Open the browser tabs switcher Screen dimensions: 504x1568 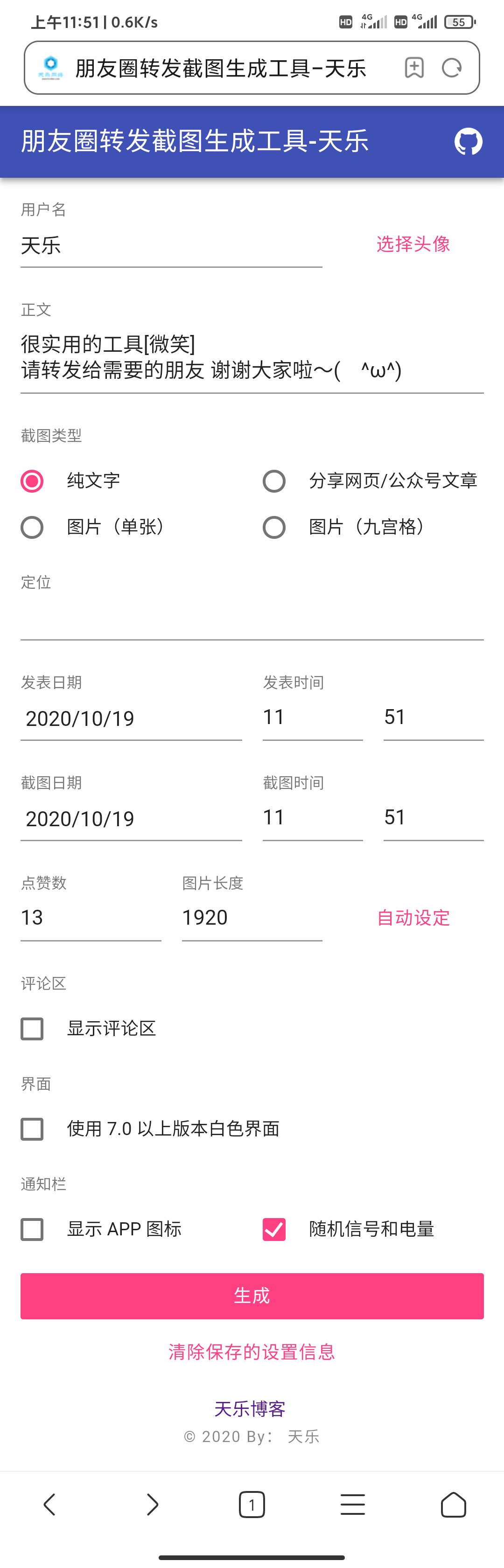pyautogui.click(x=252, y=1505)
